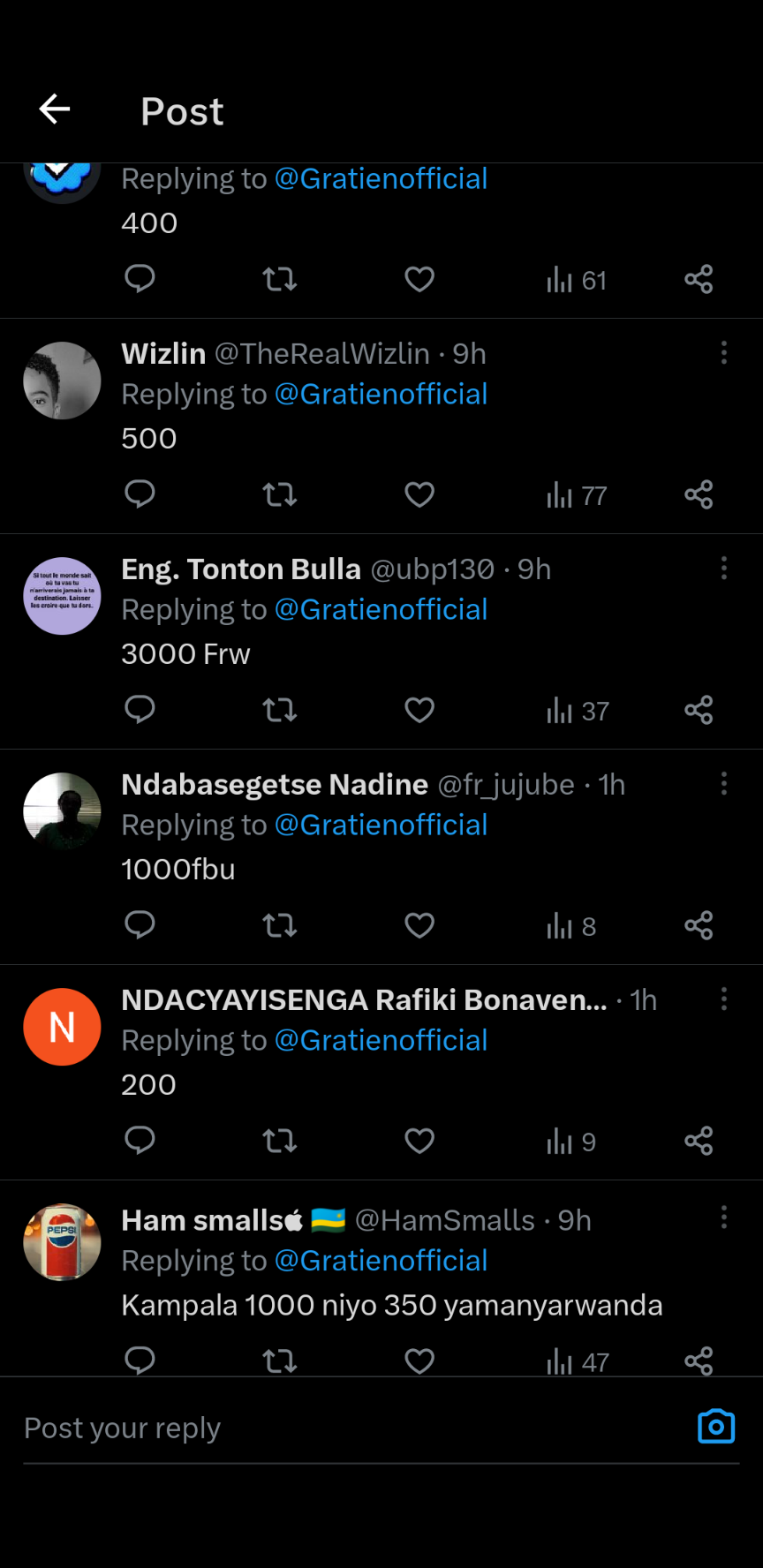Open Wizlin's profile picture
763x1568 pixels.
point(62,381)
